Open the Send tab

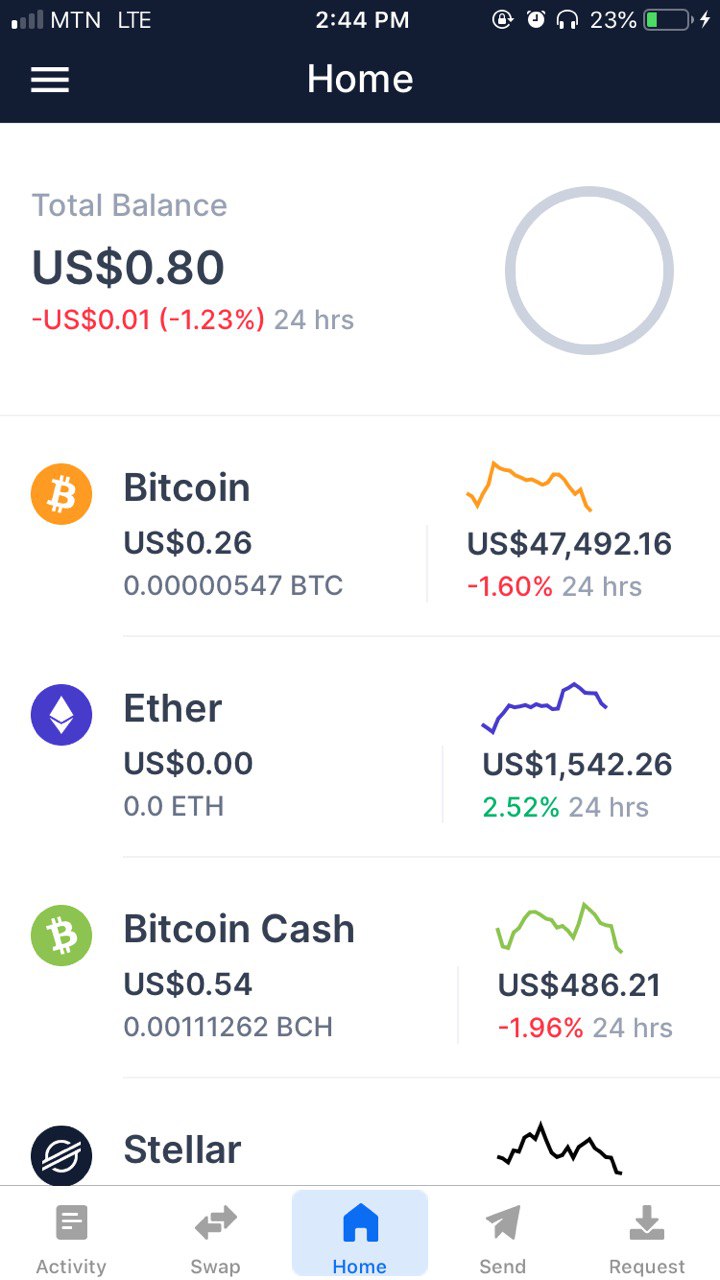coord(503,1238)
